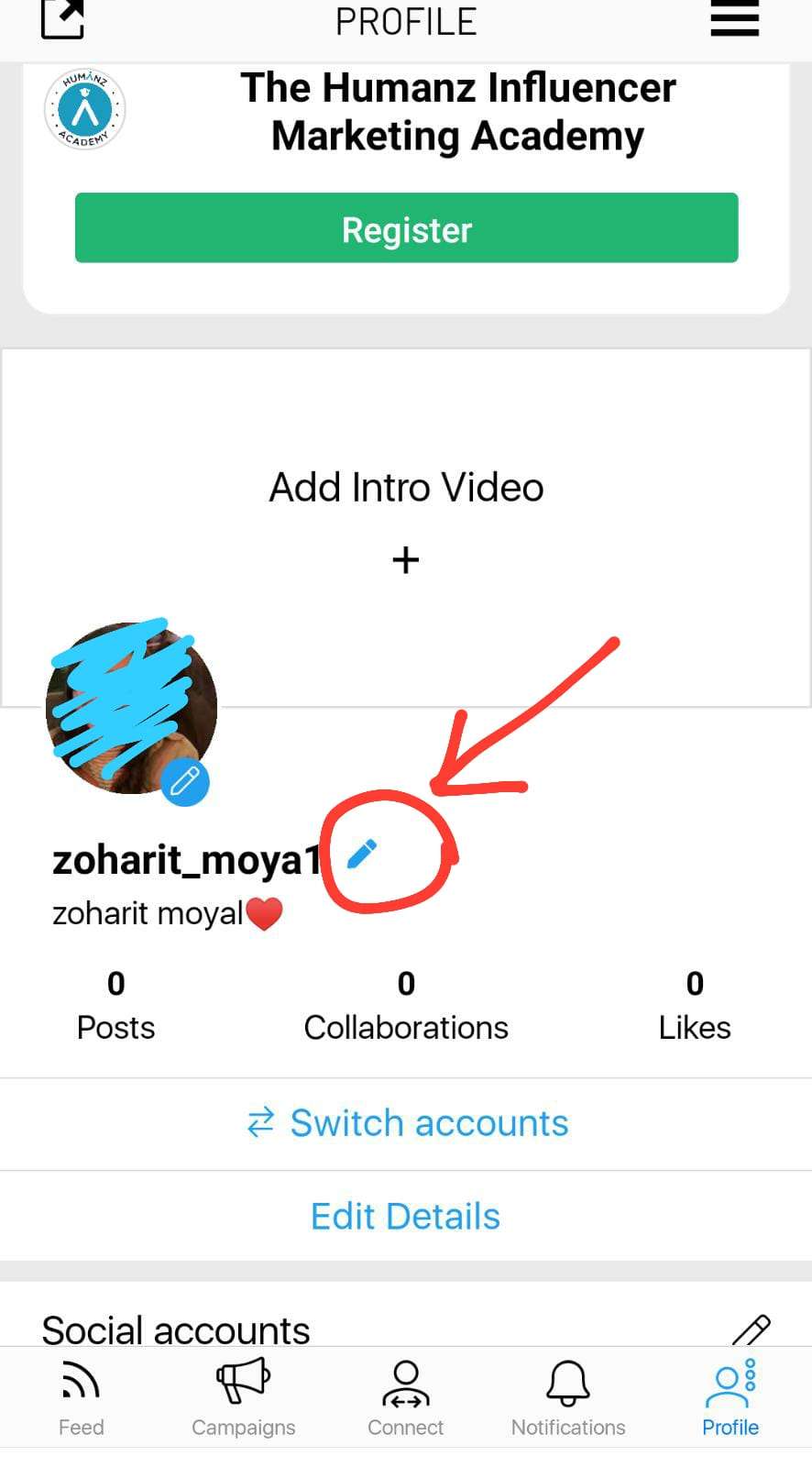Add an intro video
The width and height of the screenshot is (812, 1467).
click(406, 559)
